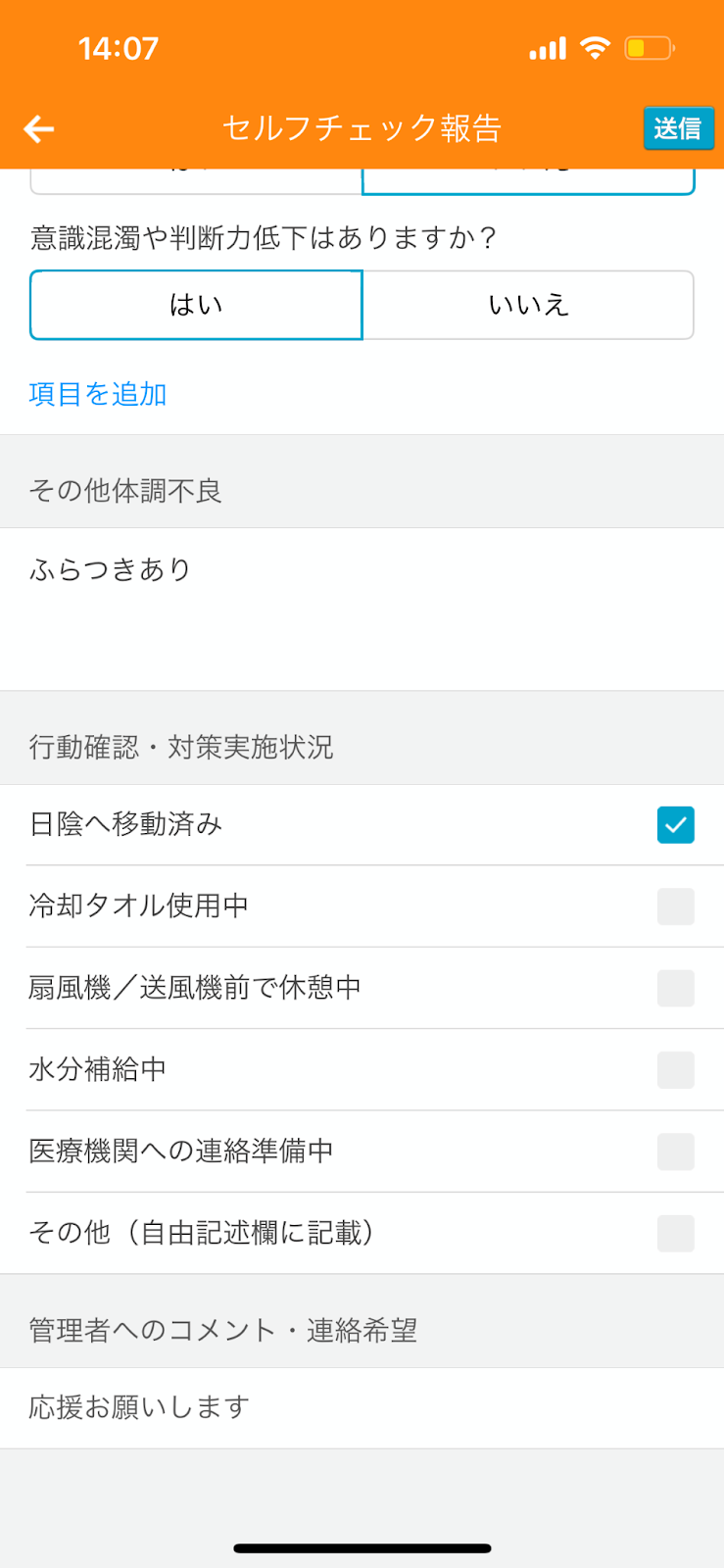Select いいえ for 意識混濁や判断力低下

(x=529, y=305)
